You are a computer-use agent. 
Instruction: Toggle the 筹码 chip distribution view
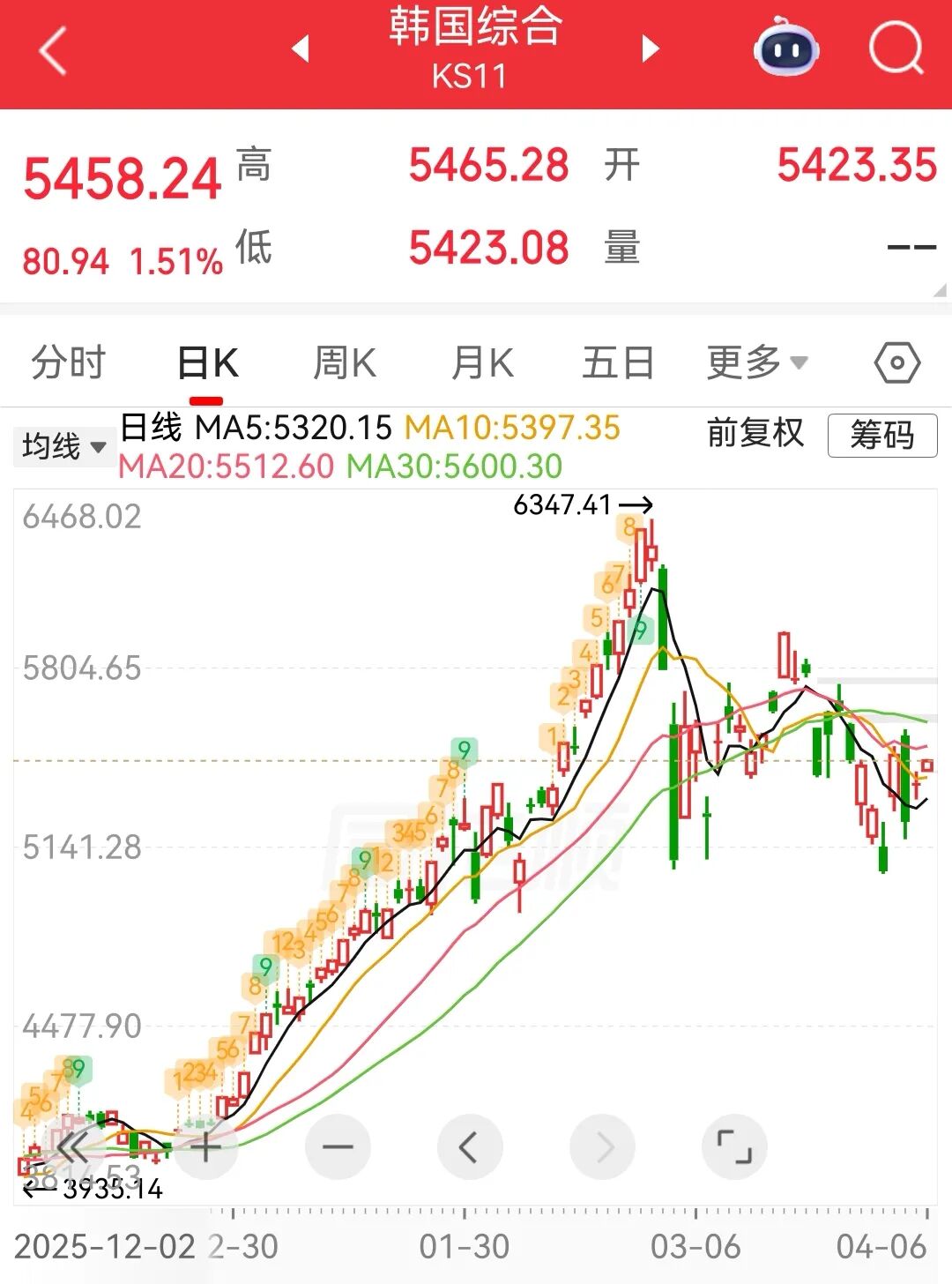click(x=881, y=436)
